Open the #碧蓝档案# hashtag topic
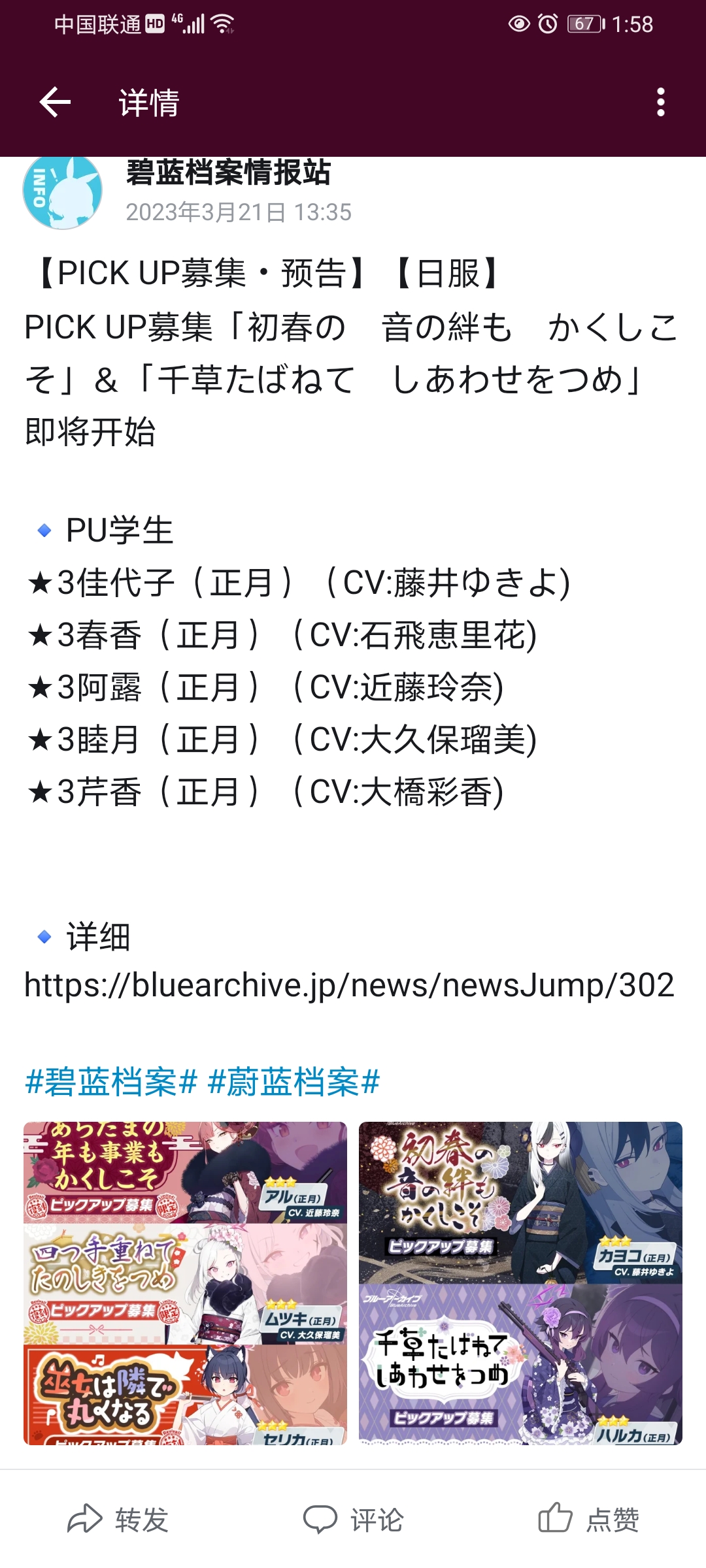Viewport: 706px width, 1568px height. pyautogui.click(x=111, y=1081)
